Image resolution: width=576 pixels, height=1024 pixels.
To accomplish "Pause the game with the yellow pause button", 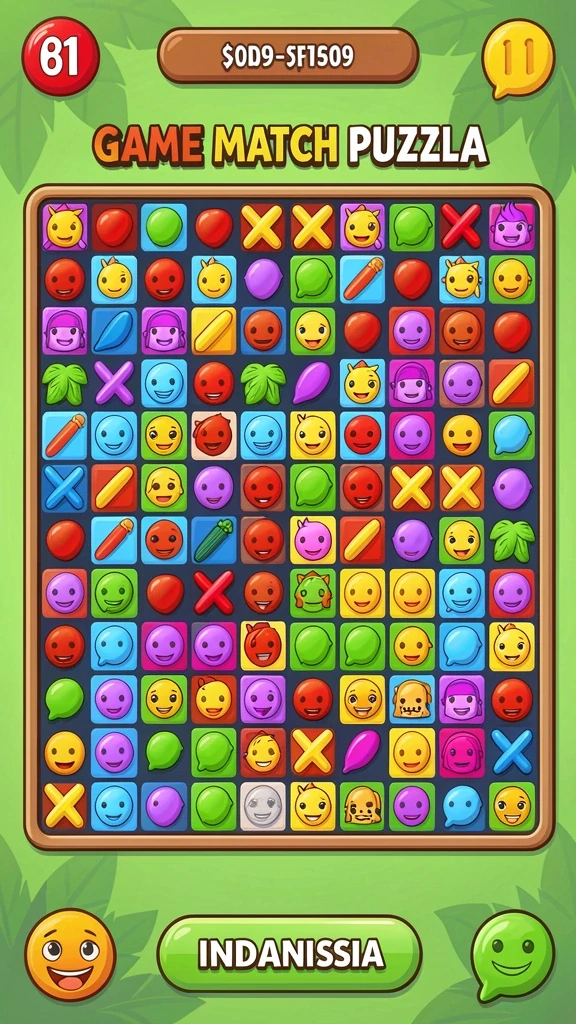I will point(518,57).
